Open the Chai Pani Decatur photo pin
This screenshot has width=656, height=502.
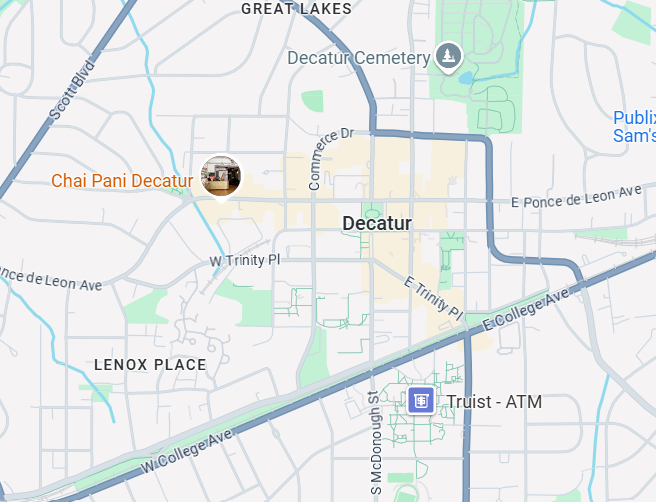point(220,175)
